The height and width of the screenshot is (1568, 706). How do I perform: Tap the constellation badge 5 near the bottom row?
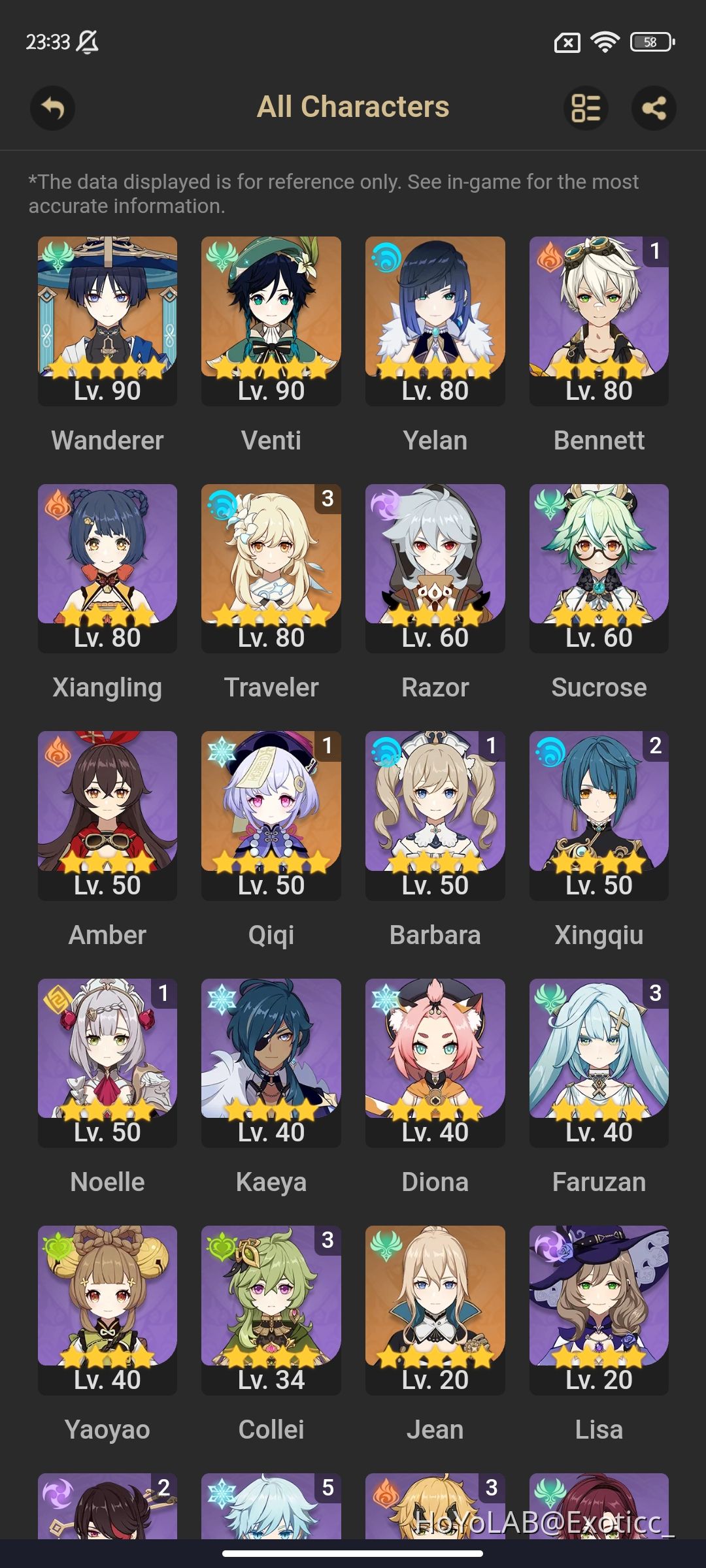point(329,1487)
